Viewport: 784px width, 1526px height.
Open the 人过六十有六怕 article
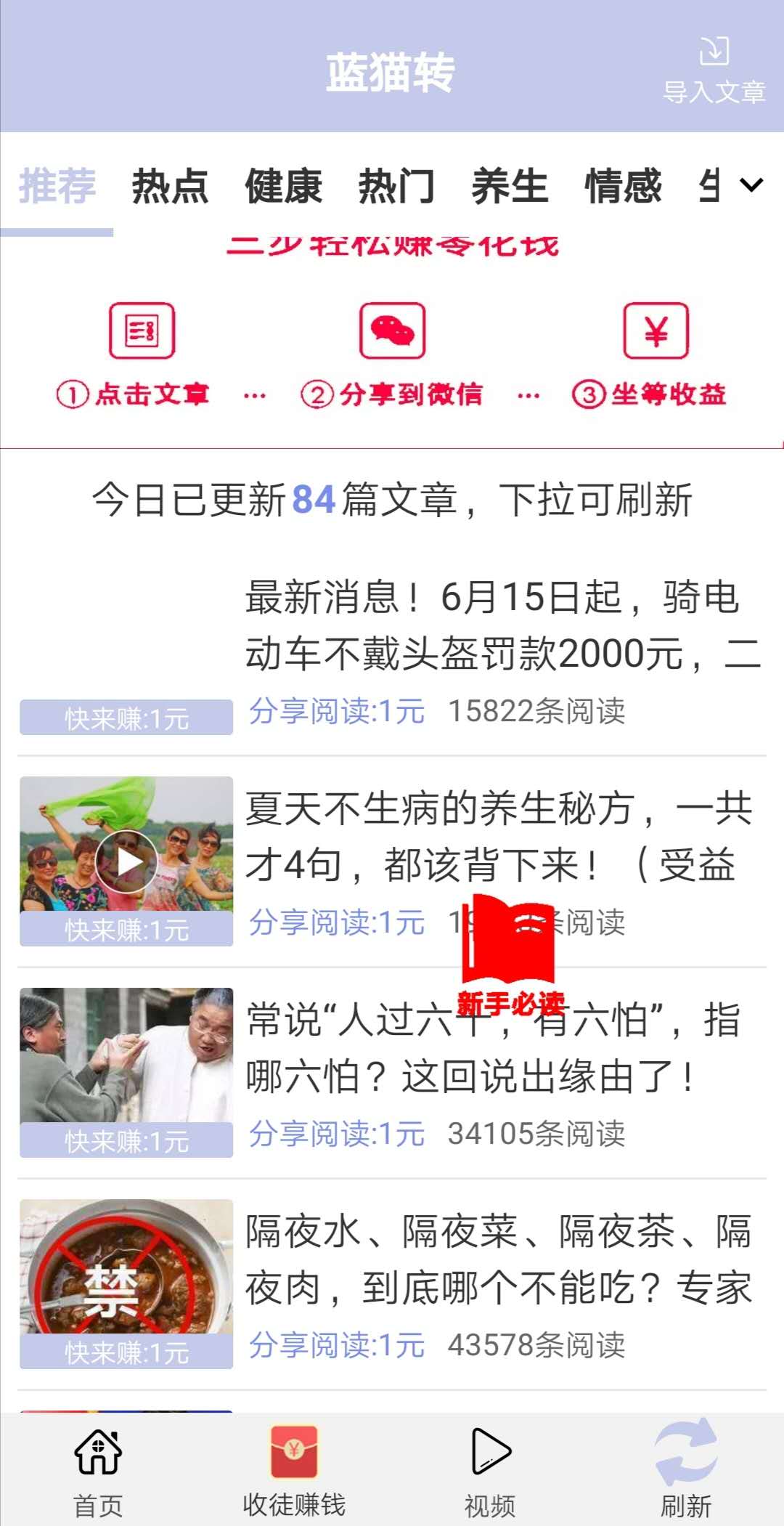pos(392,1073)
